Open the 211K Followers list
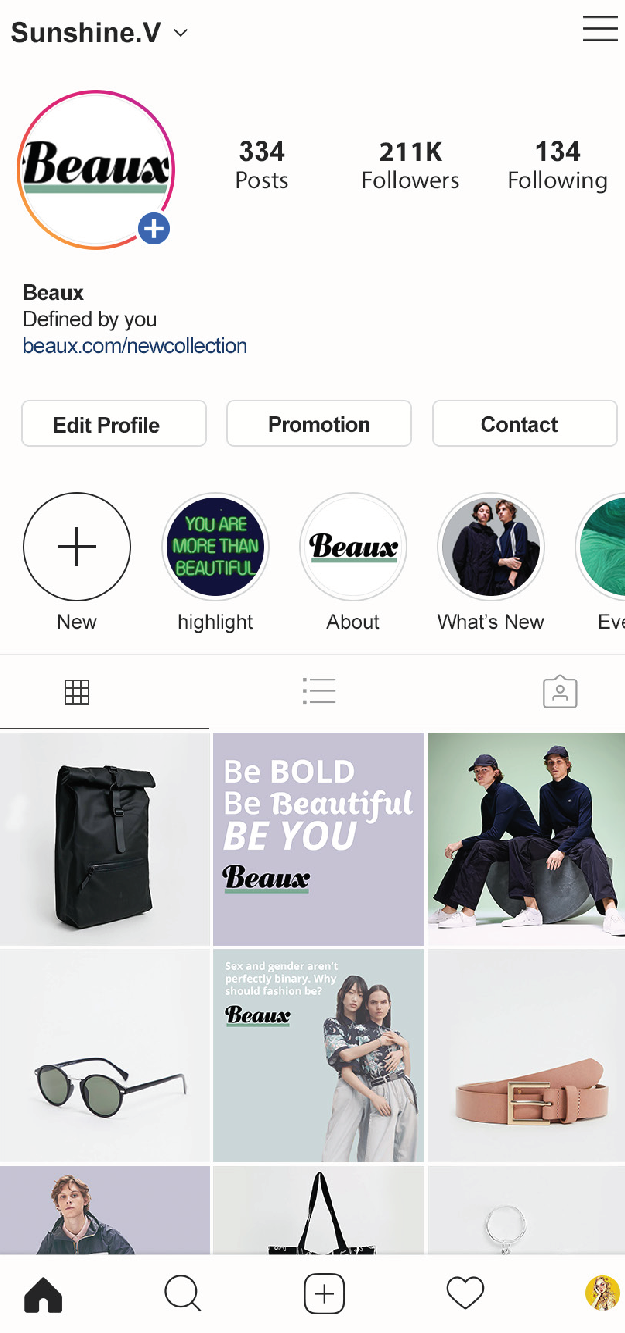The image size is (625, 1333). click(x=410, y=165)
